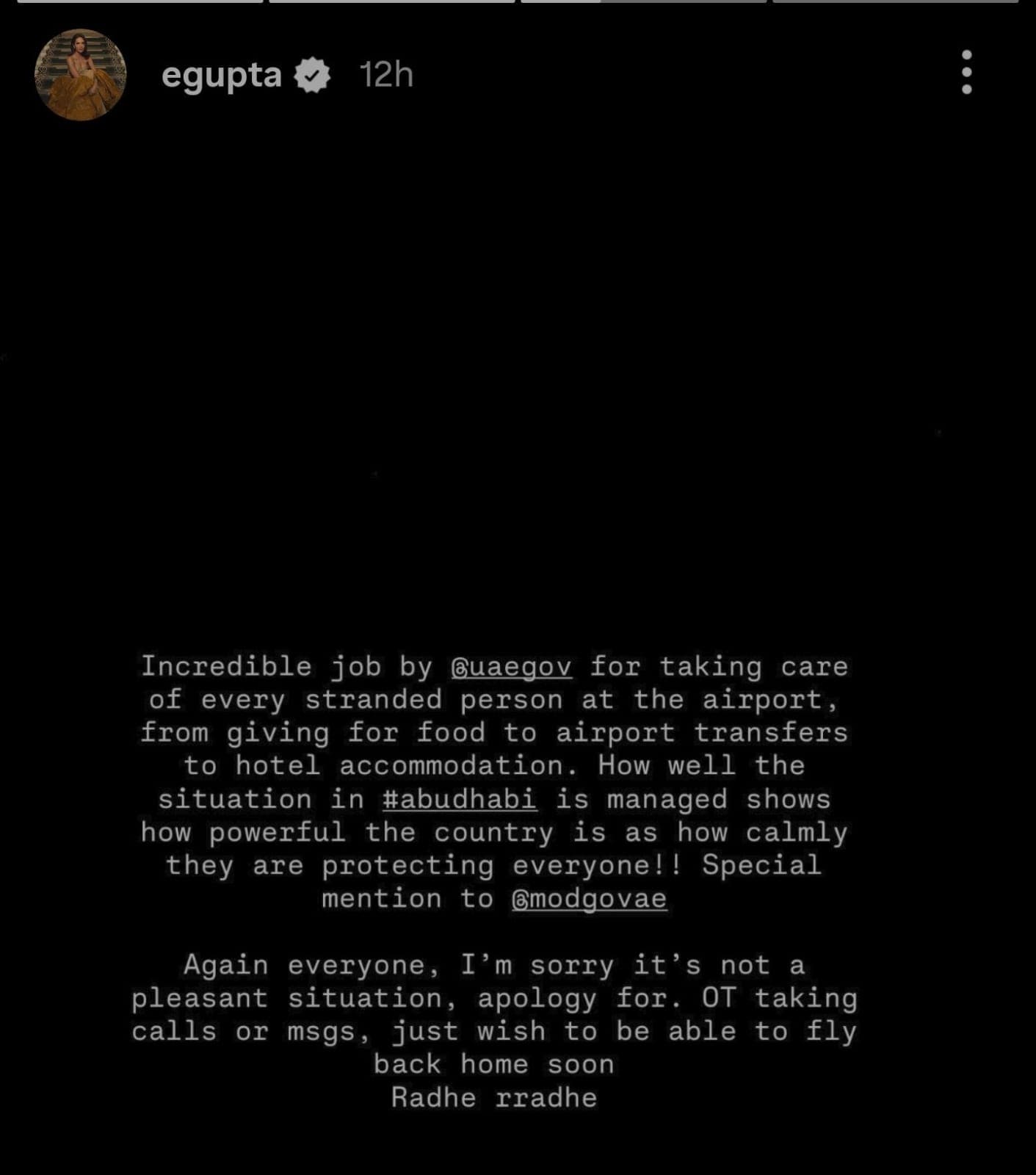Open egupta's profile picture

point(81,75)
